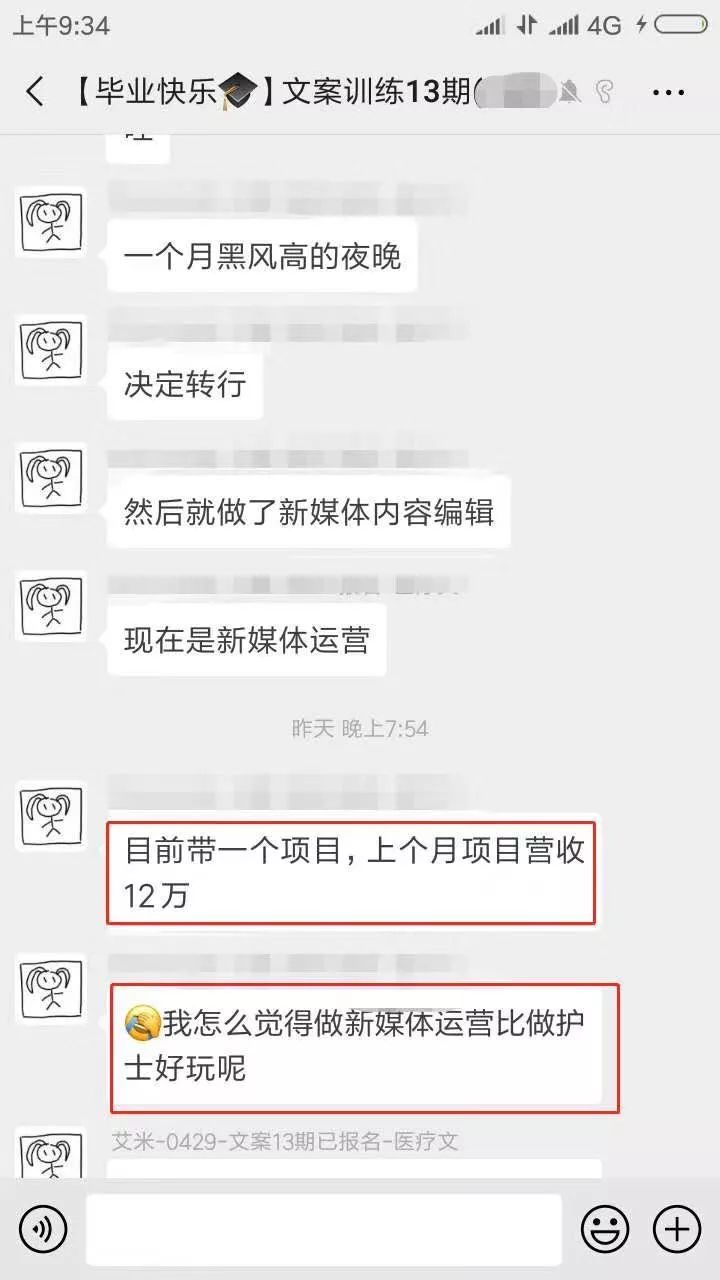Open the emoji picker

pyautogui.click(x=605, y=1227)
